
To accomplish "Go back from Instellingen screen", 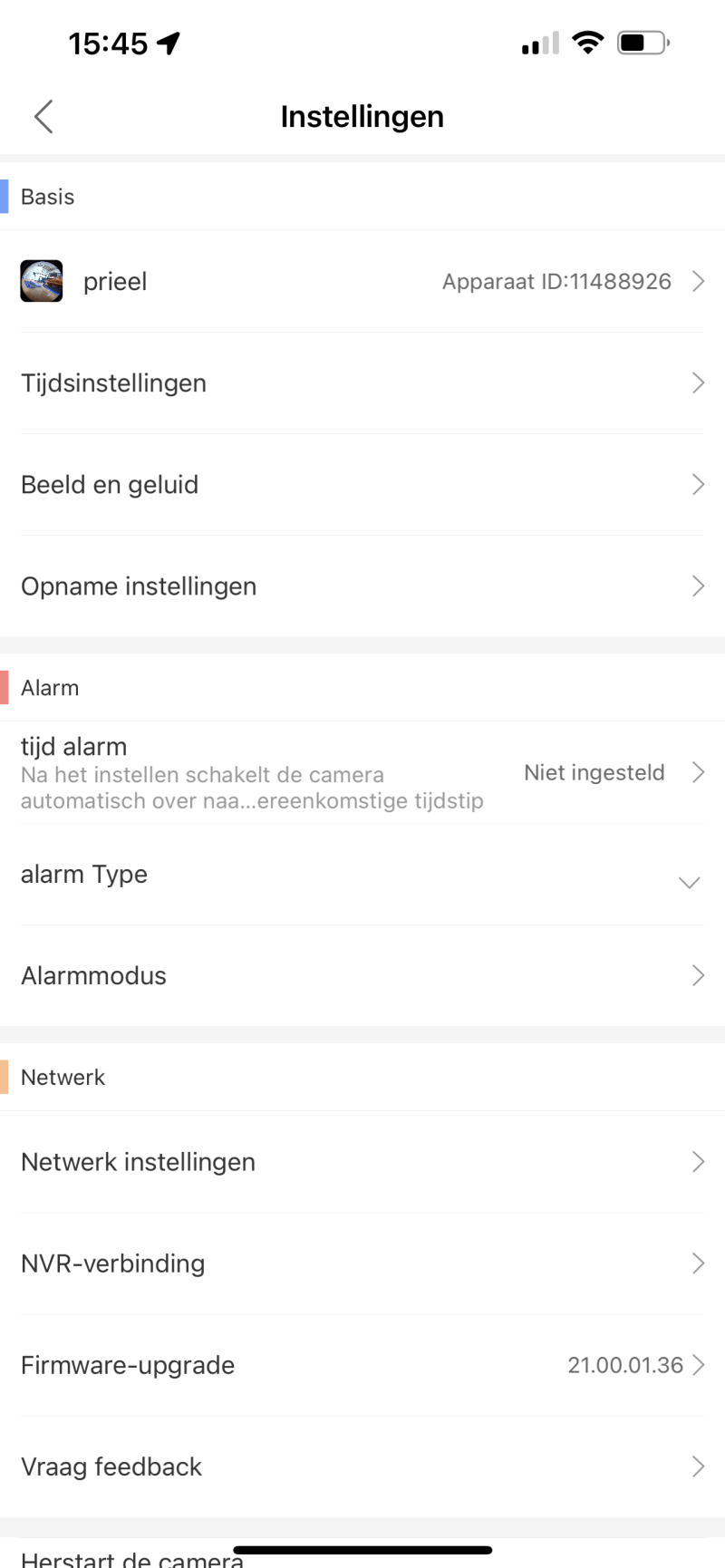I will point(43,117).
